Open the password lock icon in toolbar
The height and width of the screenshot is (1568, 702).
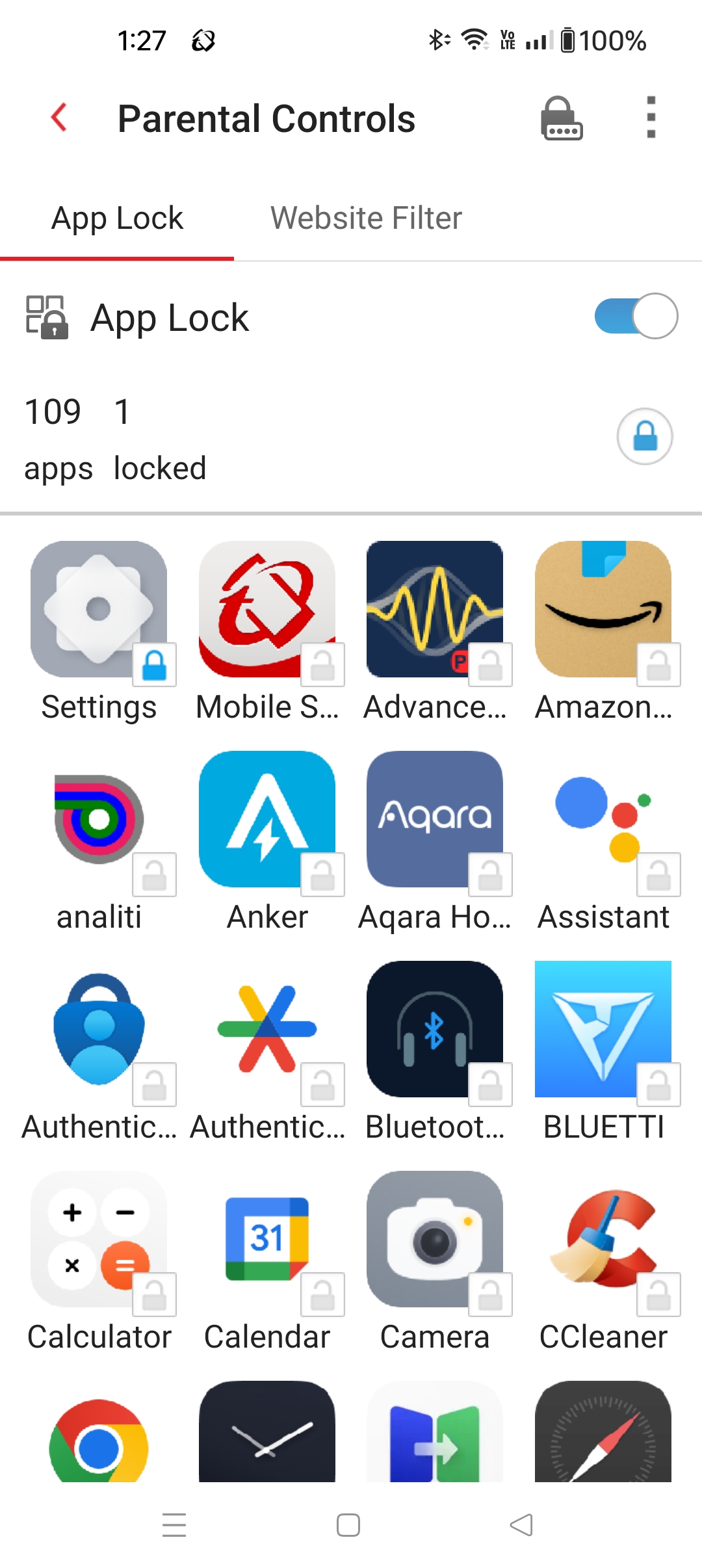coord(562,119)
